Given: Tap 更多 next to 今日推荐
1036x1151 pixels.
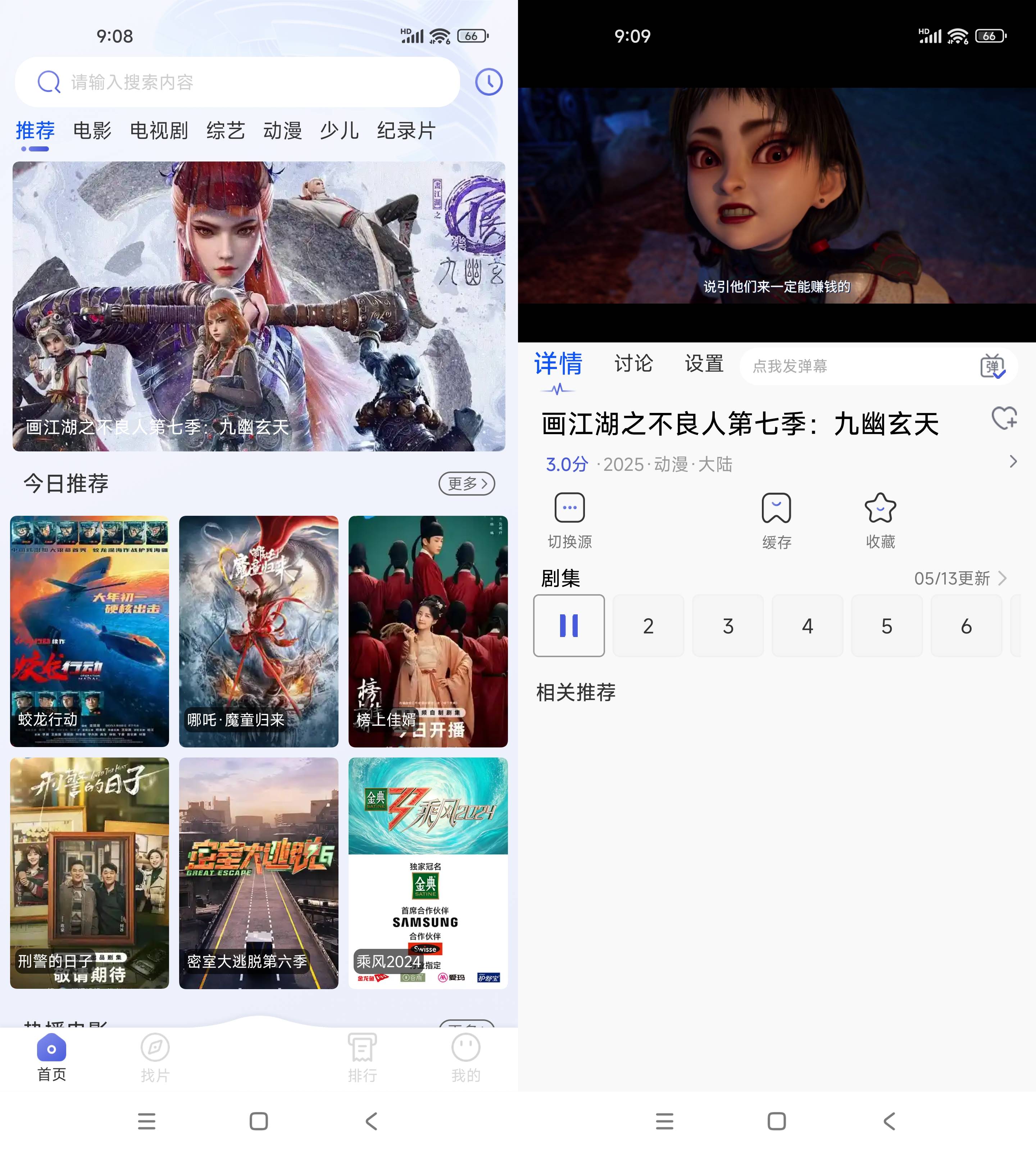Looking at the screenshot, I should click(466, 483).
